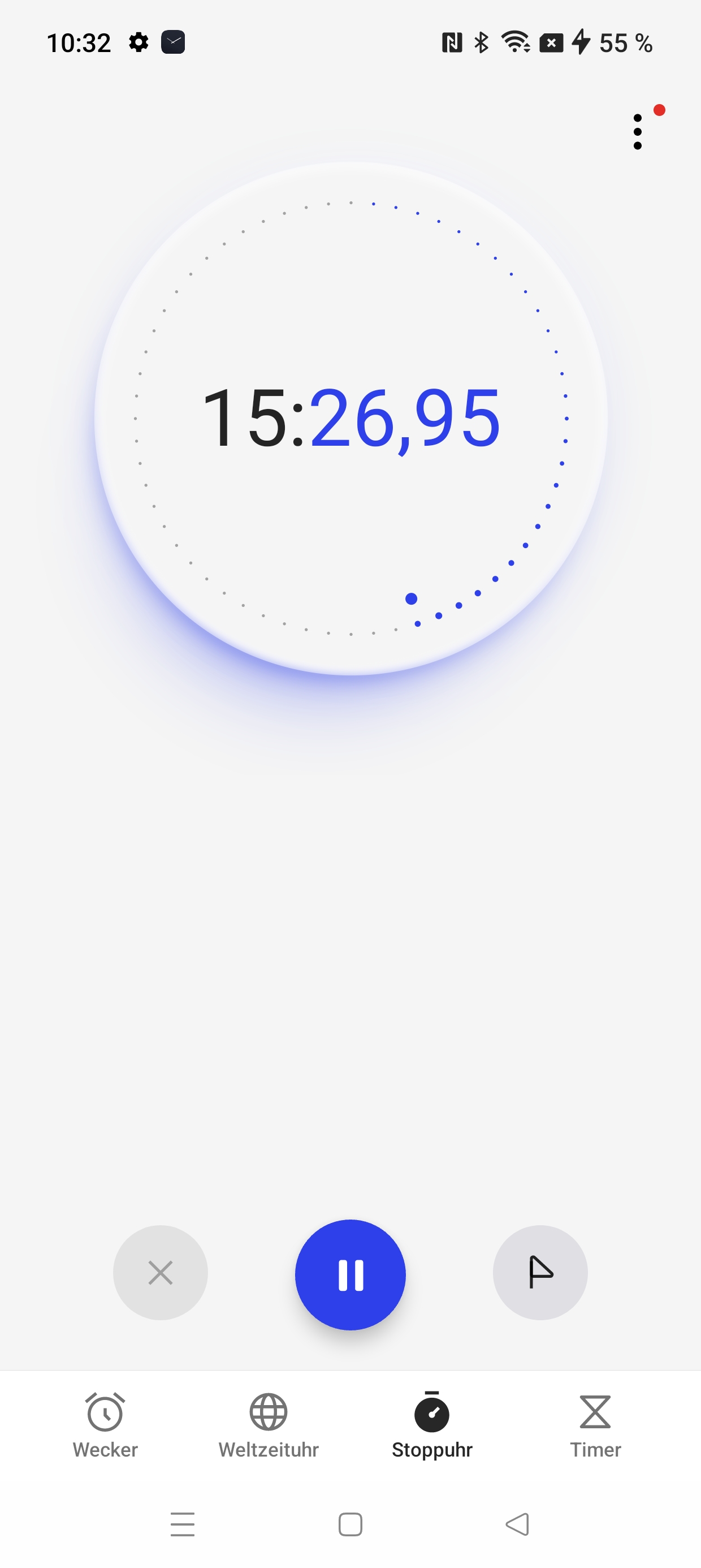This screenshot has height=1568, width=701.
Task: Tap the system back button
Action: (518, 1524)
